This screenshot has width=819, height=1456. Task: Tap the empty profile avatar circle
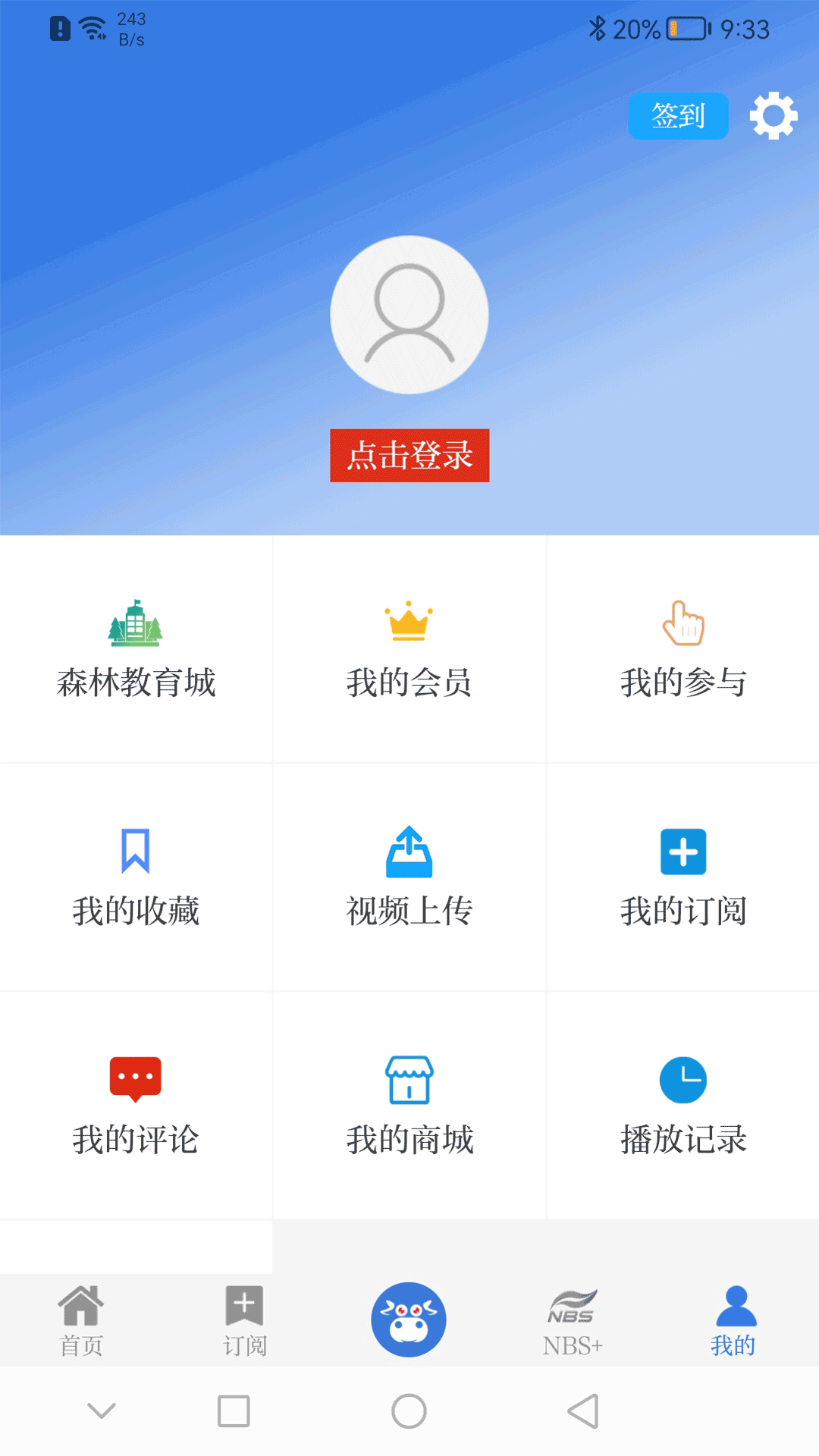click(409, 315)
